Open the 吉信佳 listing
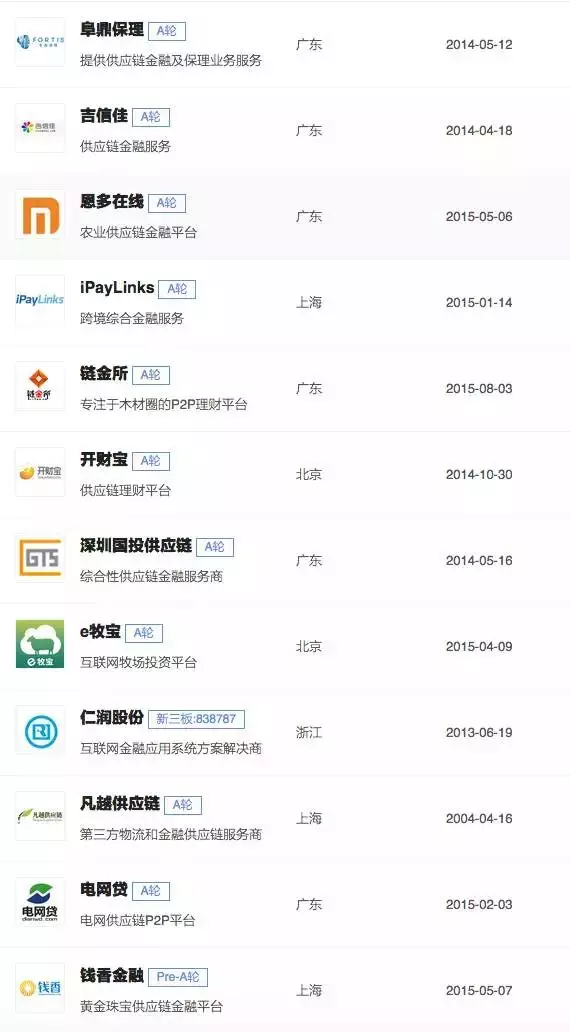This screenshot has height=1032, width=570. pyautogui.click(x=285, y=130)
